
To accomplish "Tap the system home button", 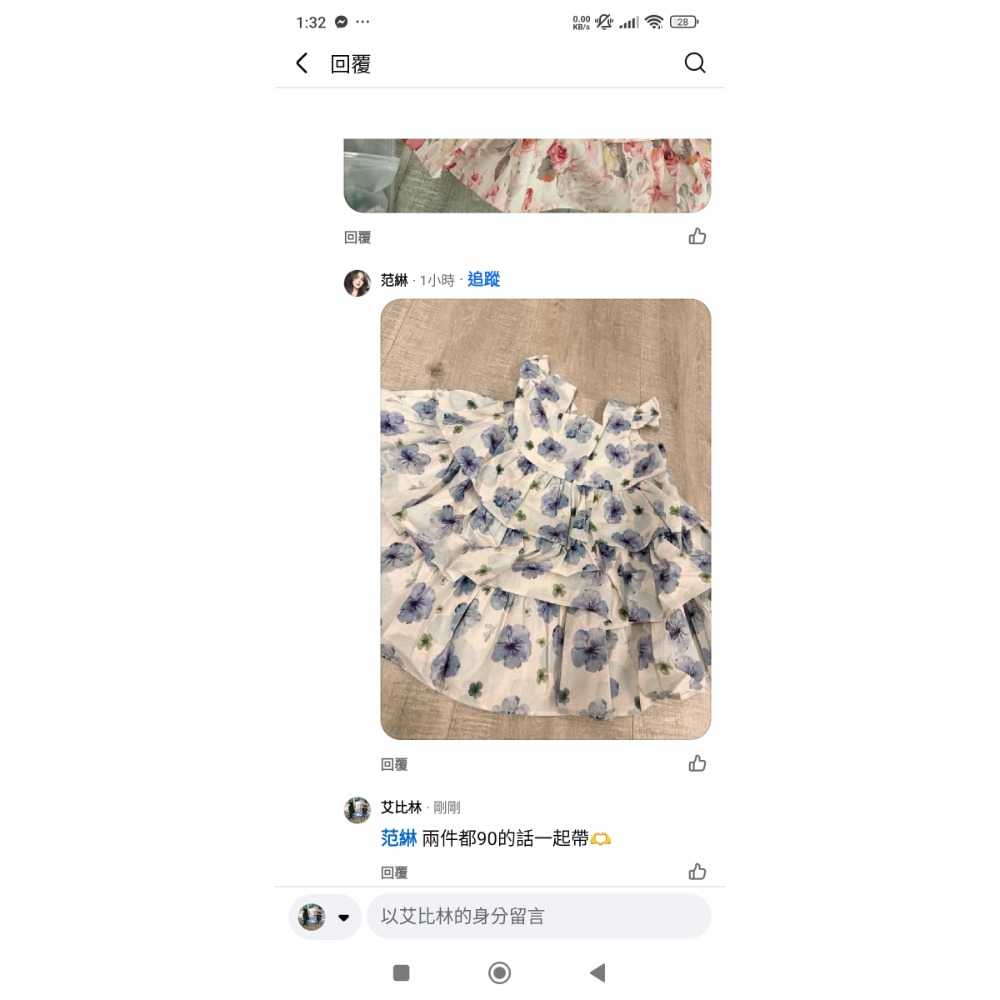I will click(499, 973).
